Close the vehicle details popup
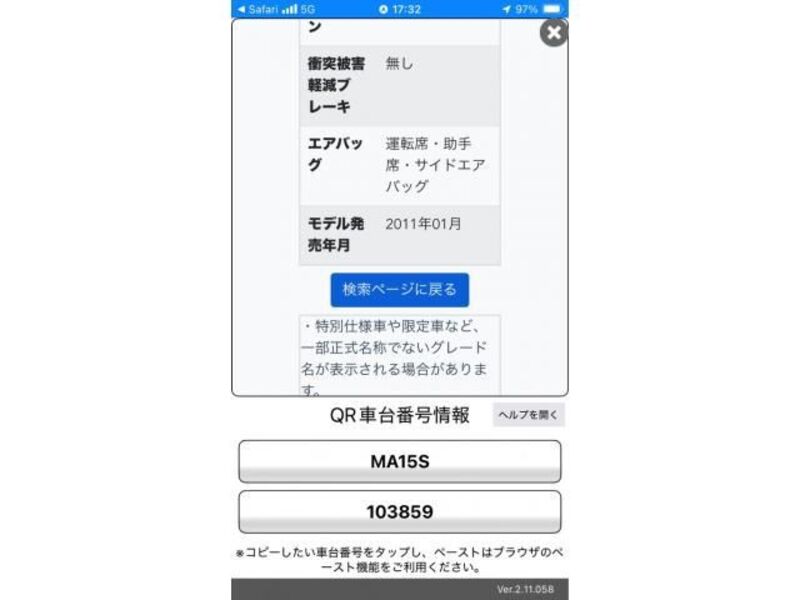This screenshot has width=800, height=600. coord(553,33)
